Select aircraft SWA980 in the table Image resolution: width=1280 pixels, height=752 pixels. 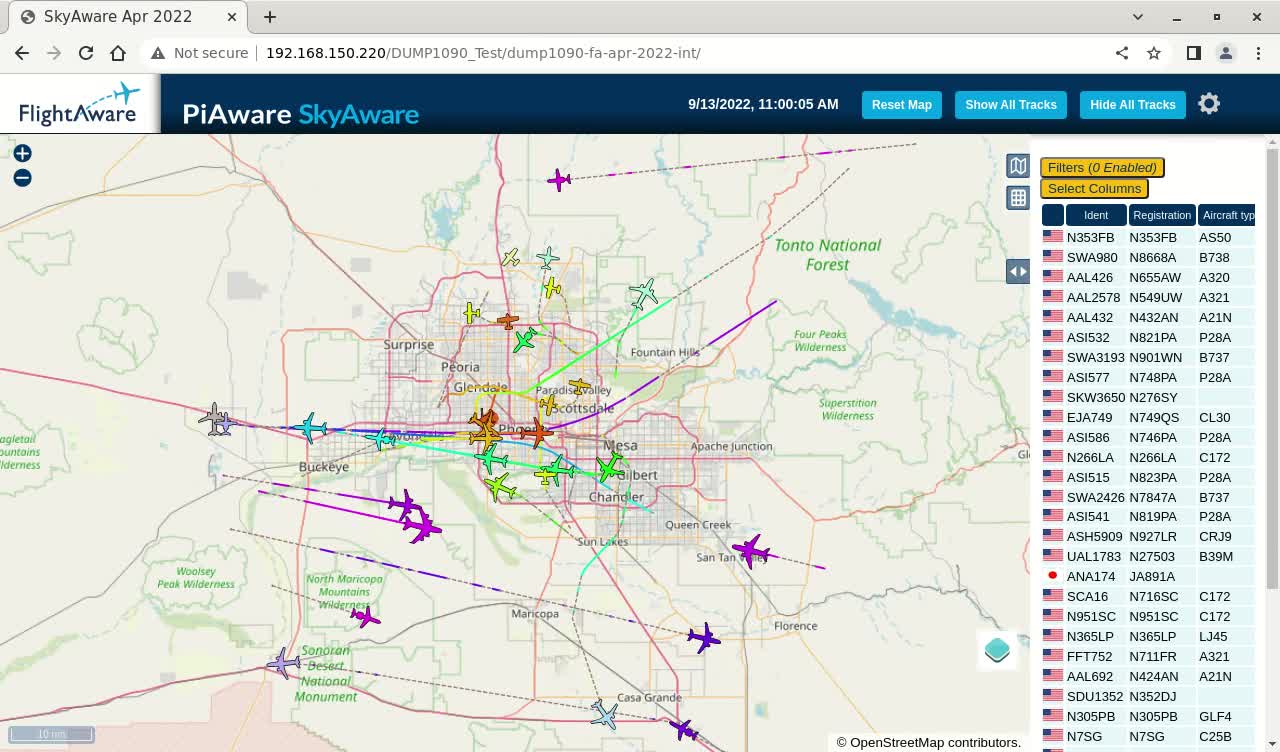[1092, 257]
